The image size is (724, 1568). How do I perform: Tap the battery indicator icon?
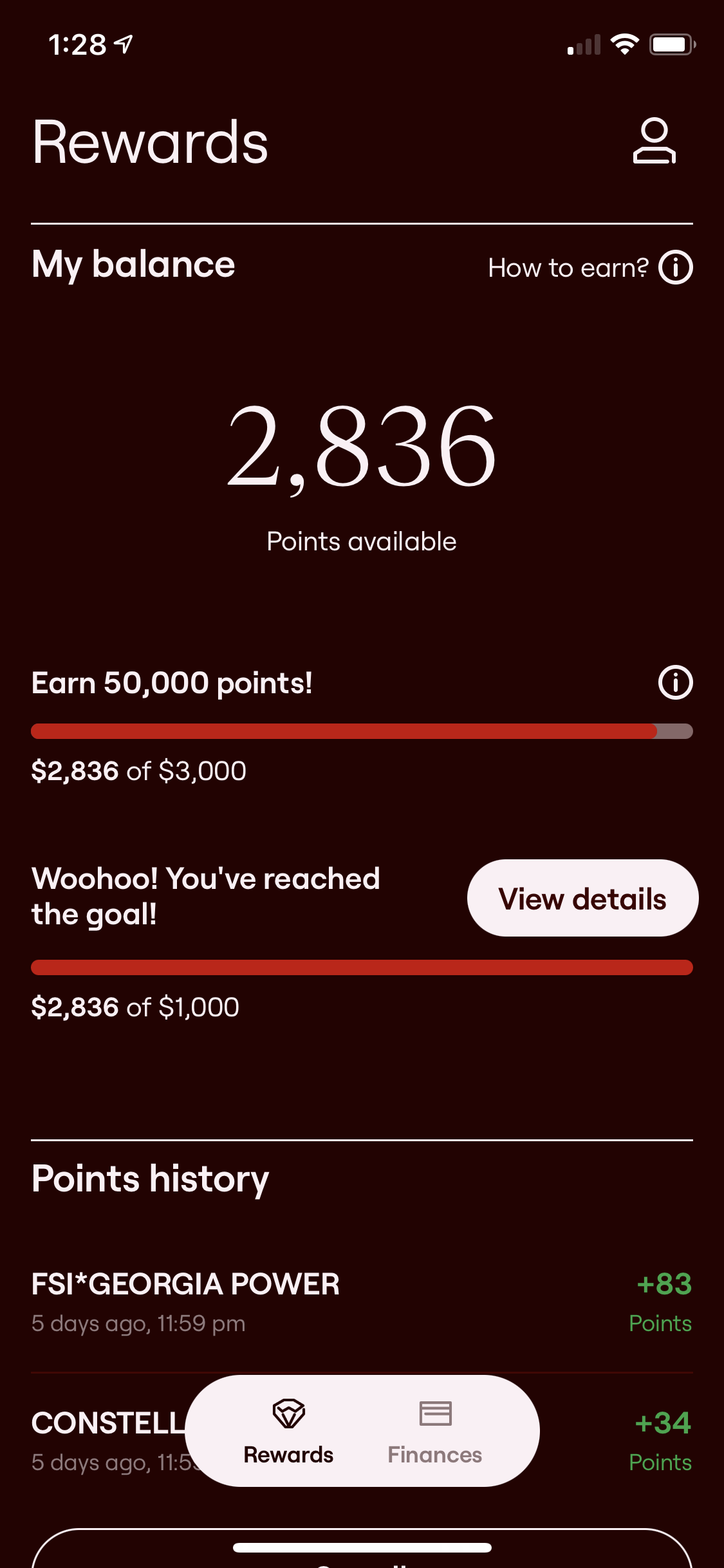click(x=671, y=44)
